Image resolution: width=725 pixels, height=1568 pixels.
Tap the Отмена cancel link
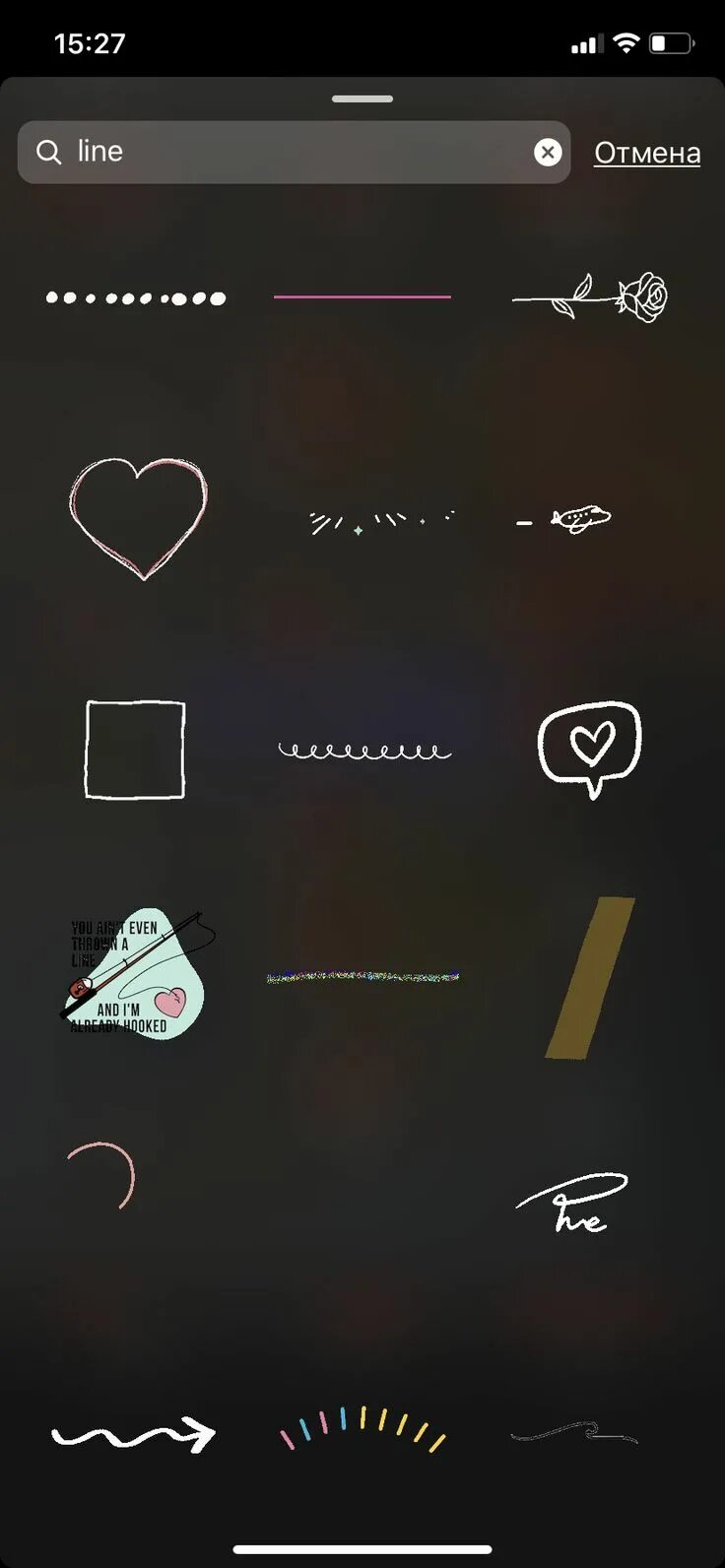(647, 153)
